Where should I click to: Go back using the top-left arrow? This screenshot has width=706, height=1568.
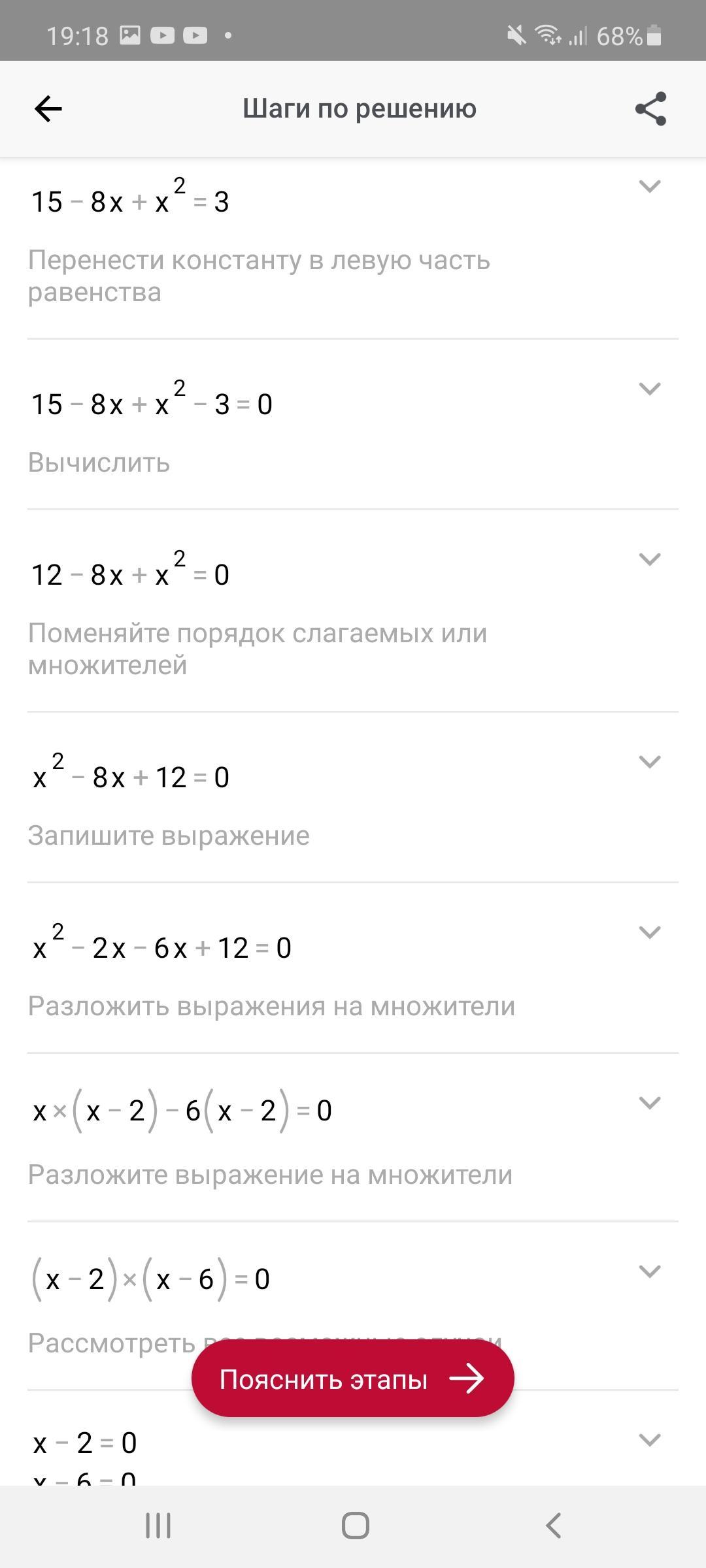48,108
